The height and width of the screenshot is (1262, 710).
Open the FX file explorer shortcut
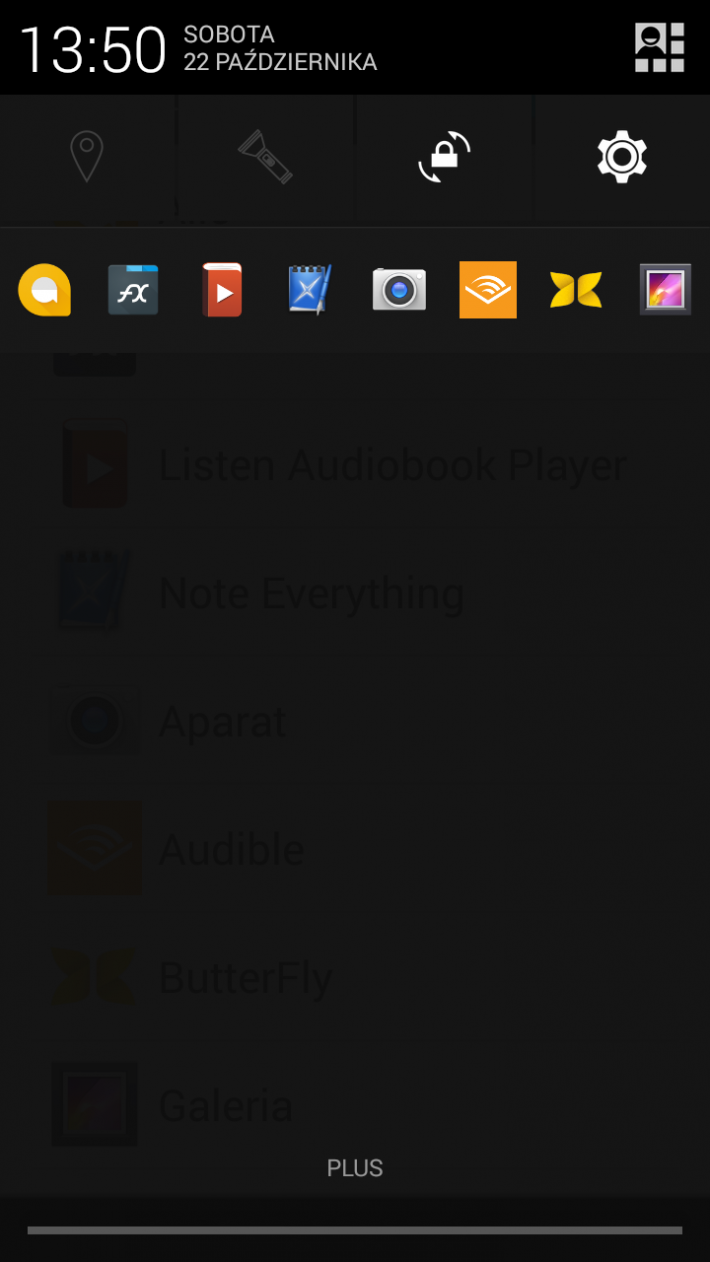[133, 290]
